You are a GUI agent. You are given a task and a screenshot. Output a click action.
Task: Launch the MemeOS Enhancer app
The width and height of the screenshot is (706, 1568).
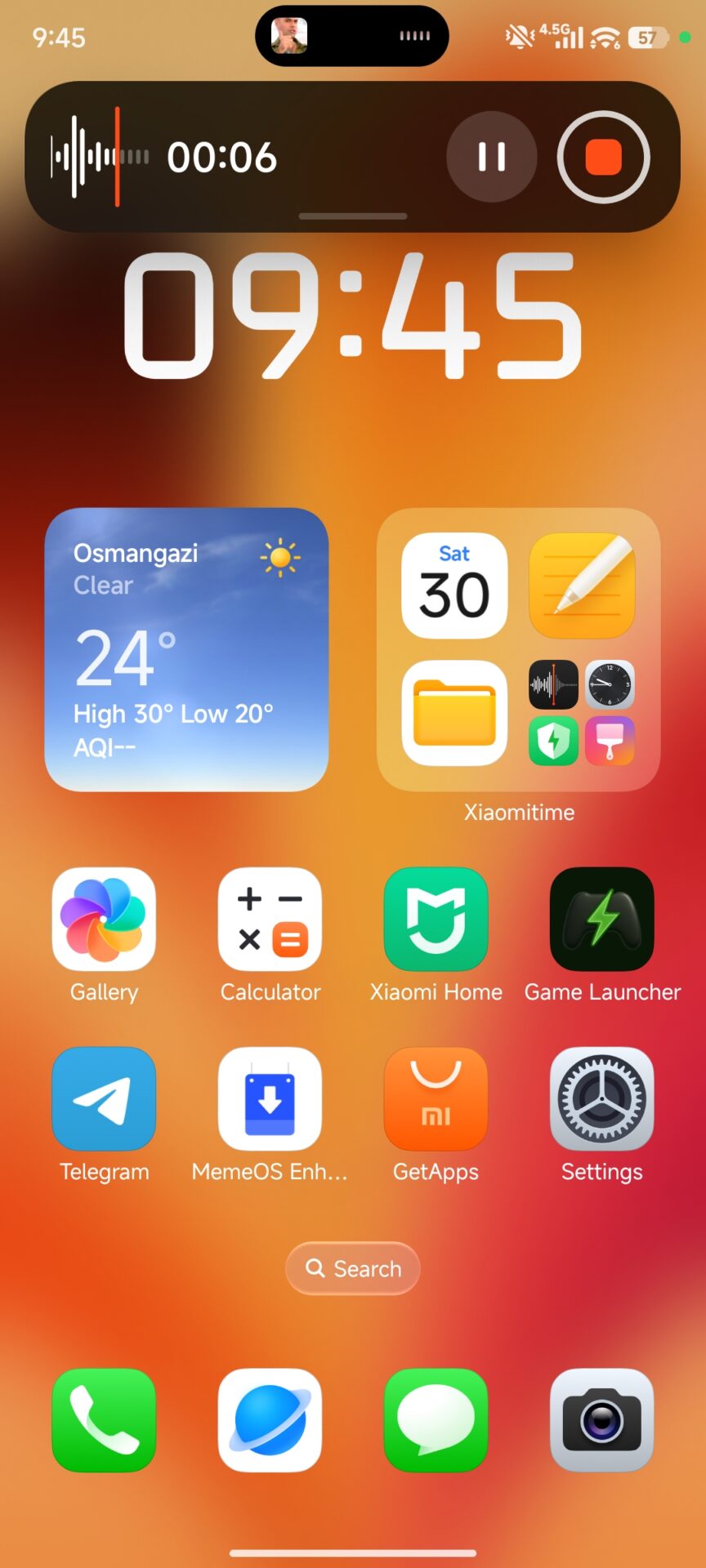pos(270,1098)
